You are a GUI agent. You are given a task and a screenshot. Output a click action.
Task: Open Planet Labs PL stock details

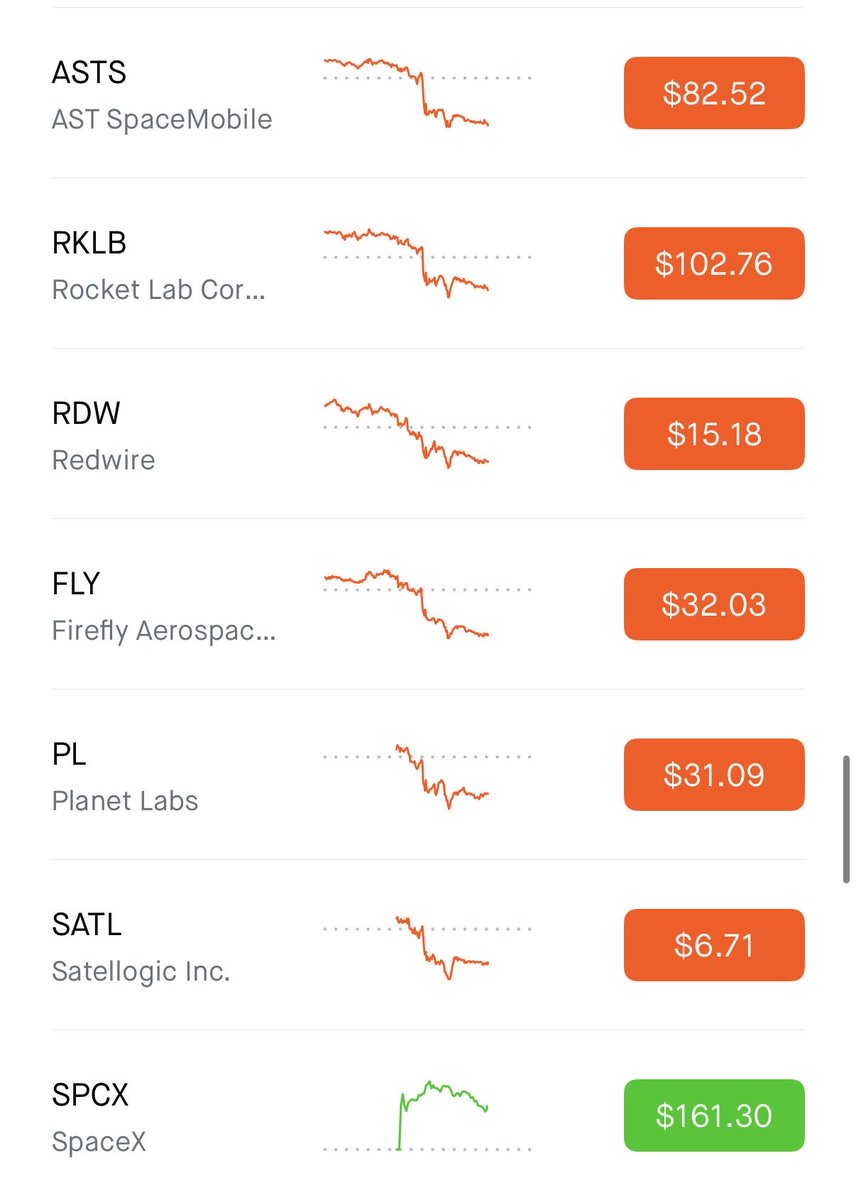[428, 774]
